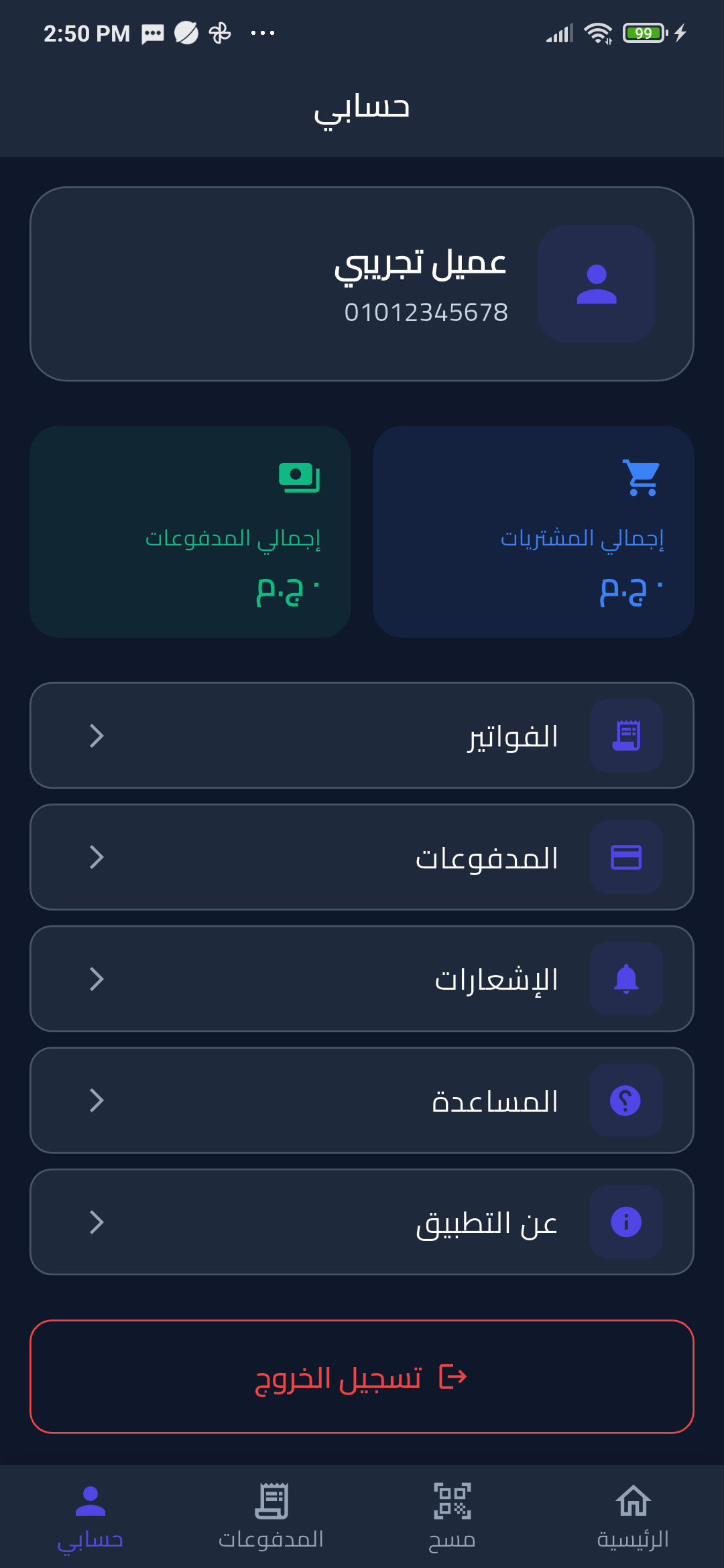Open the invoices icon next to الفواتير
Image resolution: width=724 pixels, height=1568 pixels.
pos(626,735)
